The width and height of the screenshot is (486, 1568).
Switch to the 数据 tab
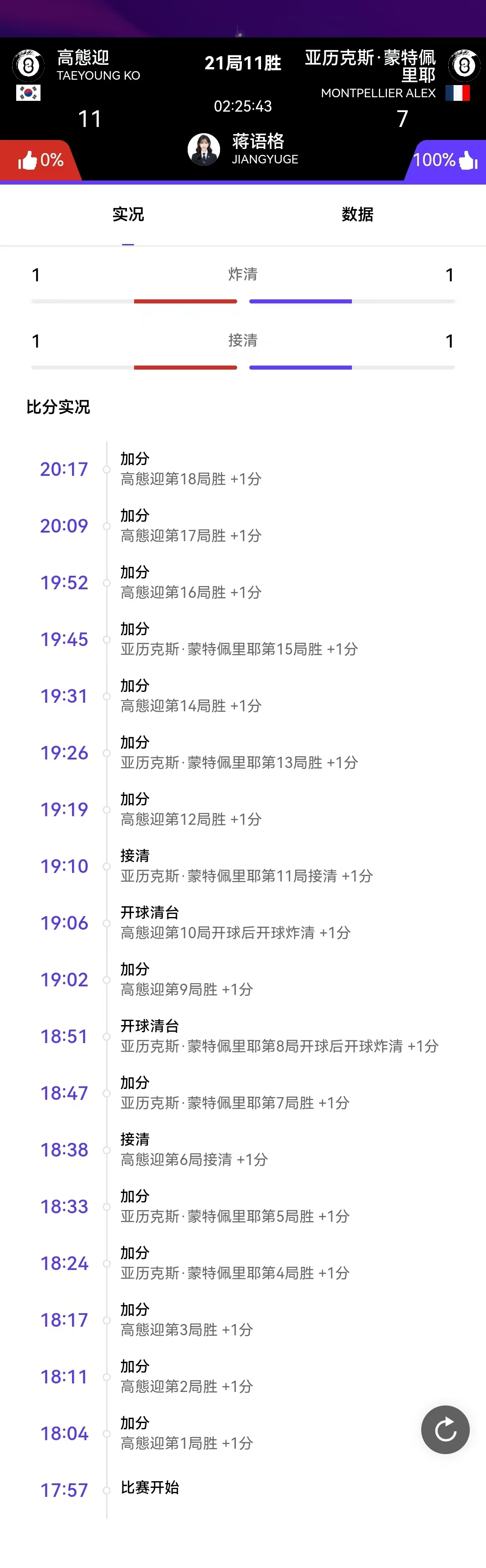357,214
